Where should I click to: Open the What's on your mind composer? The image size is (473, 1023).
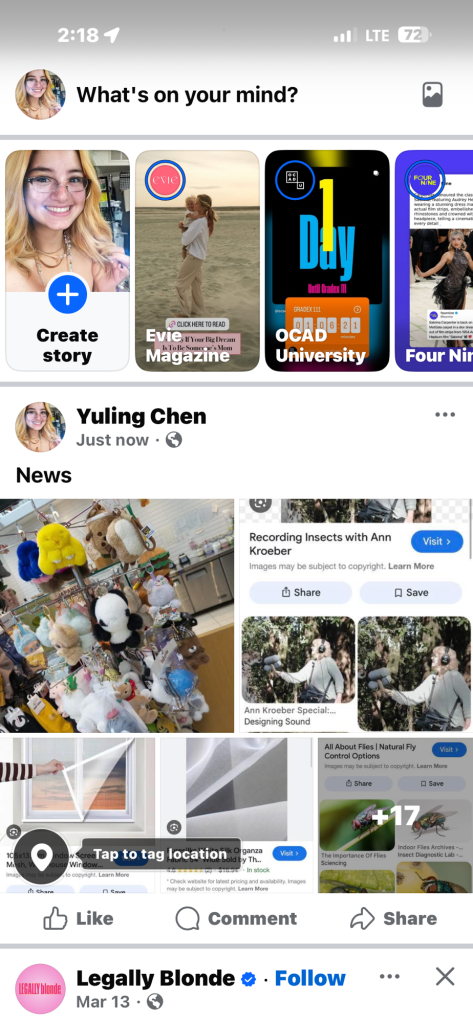pyautogui.click(x=187, y=95)
